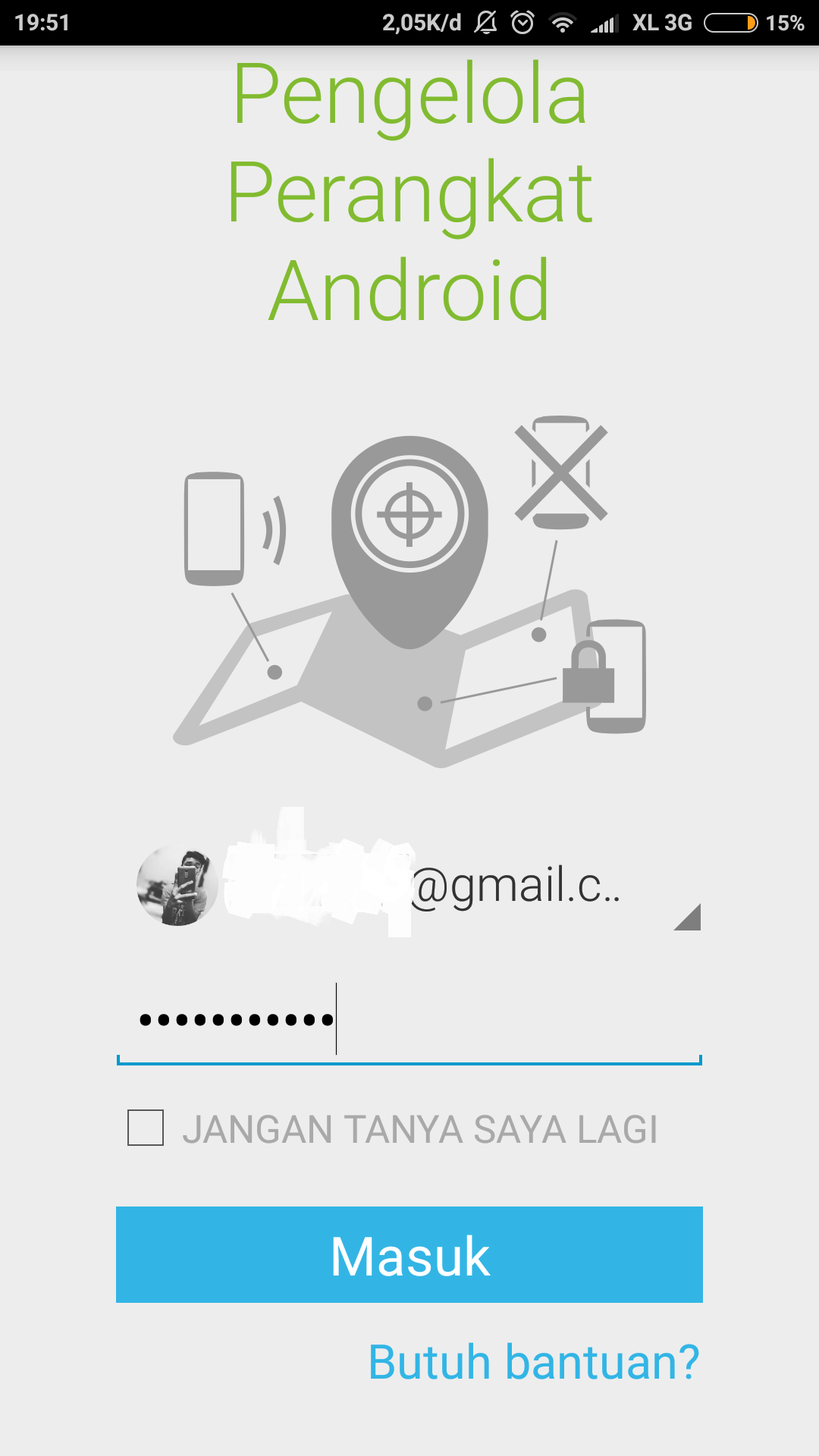Viewport: 819px width, 1456px height.
Task: Tap the Masuk button to sign in
Action: coord(409,1255)
